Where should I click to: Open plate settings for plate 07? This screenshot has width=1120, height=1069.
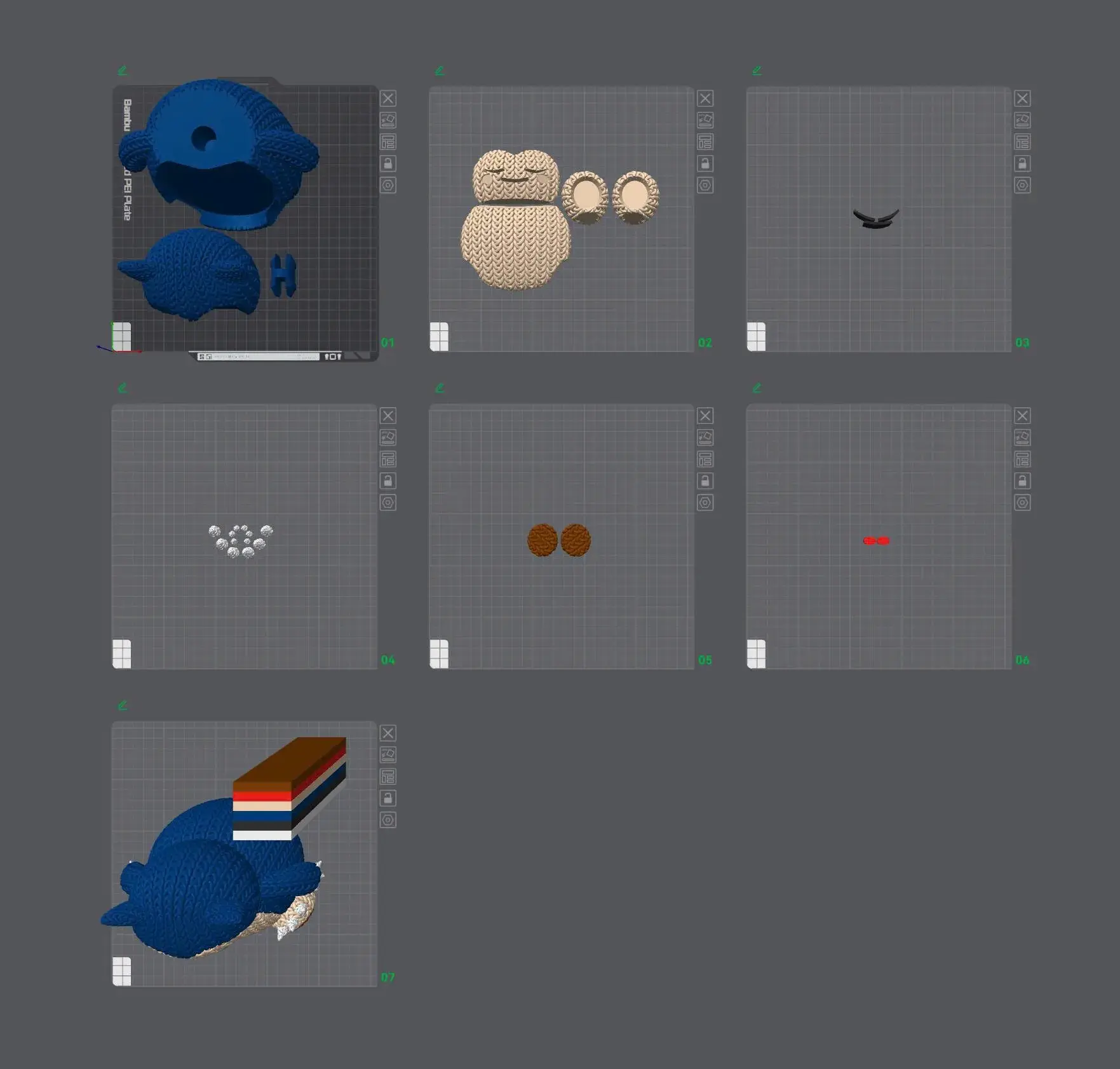(x=388, y=819)
